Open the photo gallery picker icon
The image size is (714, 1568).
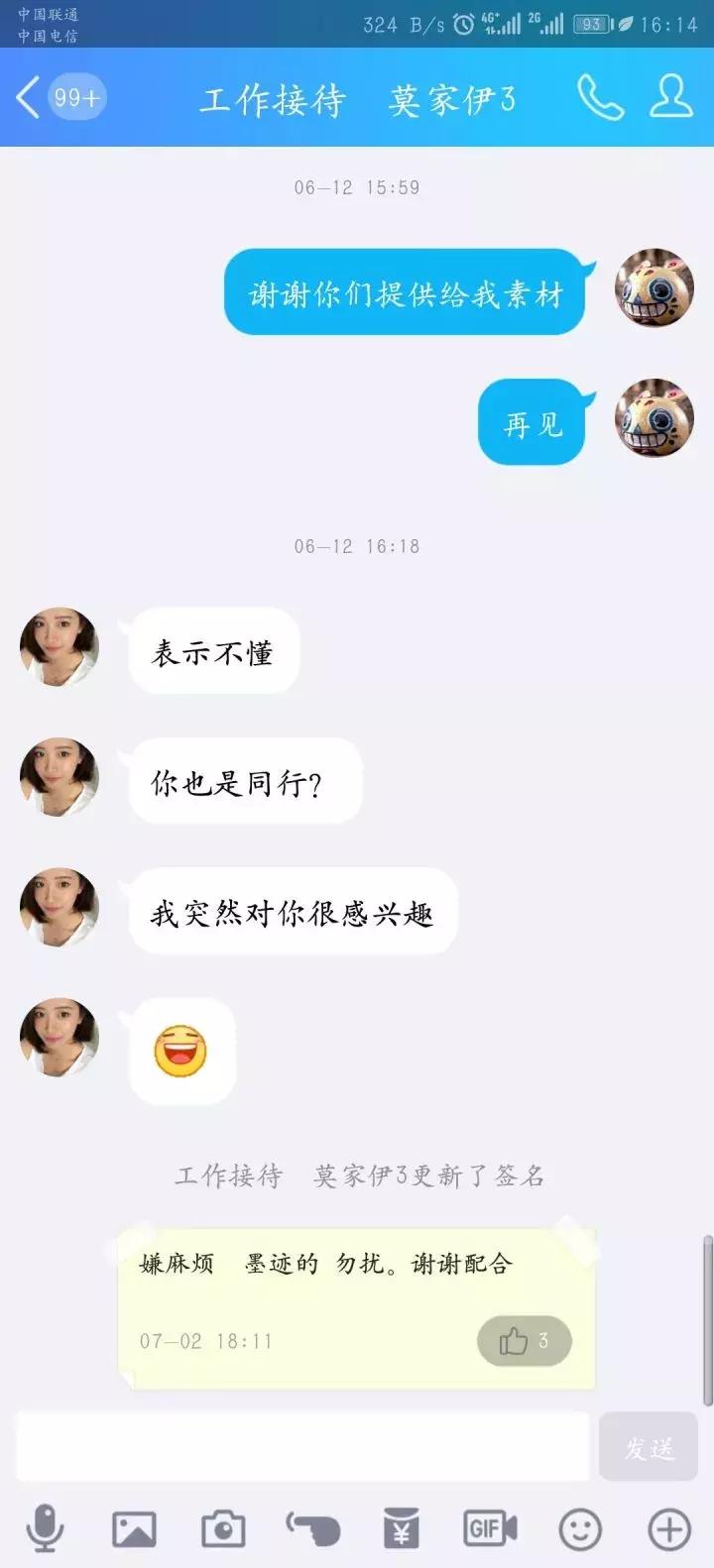pos(133,1526)
